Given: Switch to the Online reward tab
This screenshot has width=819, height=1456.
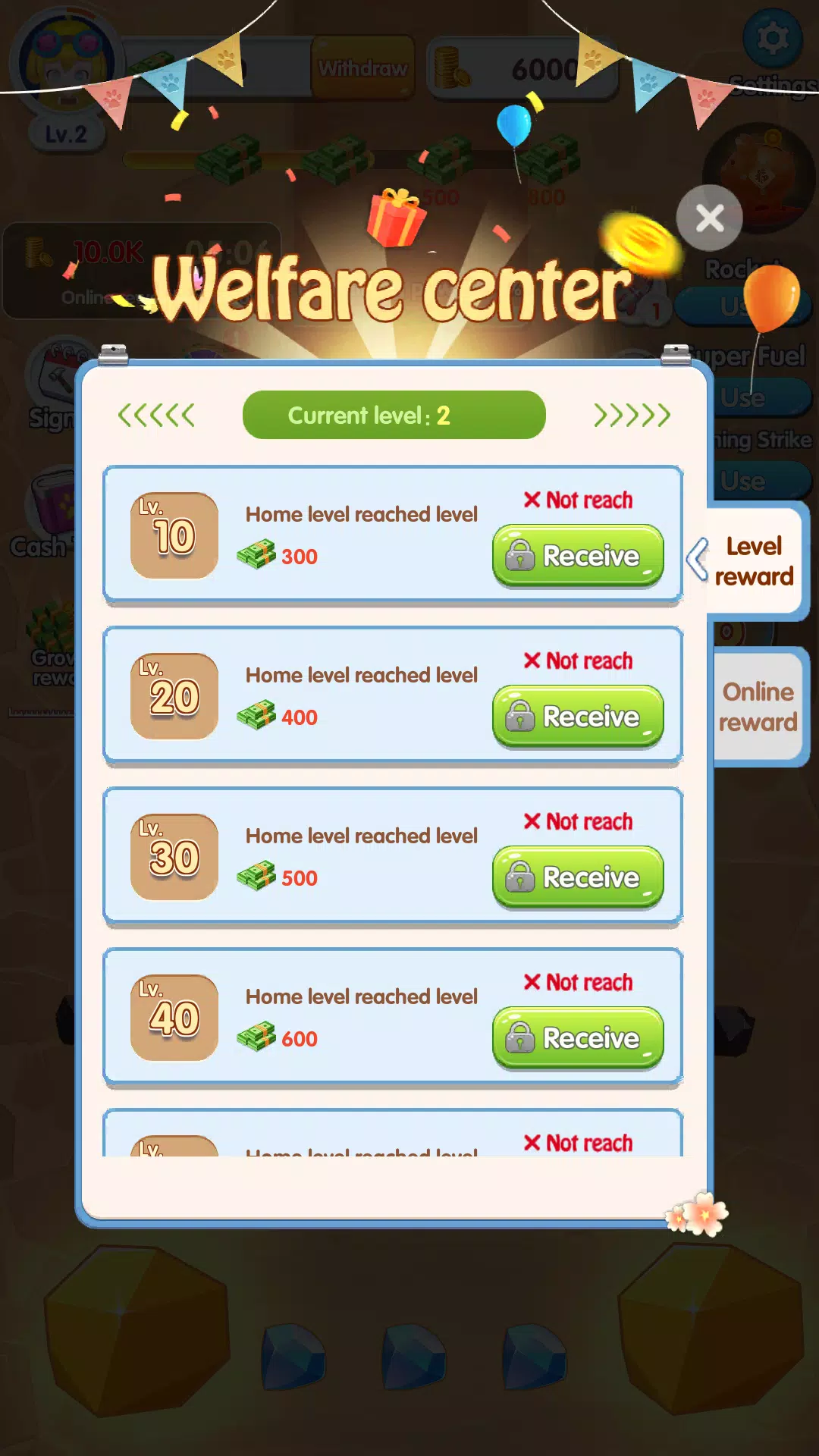Looking at the screenshot, I should coord(758,707).
